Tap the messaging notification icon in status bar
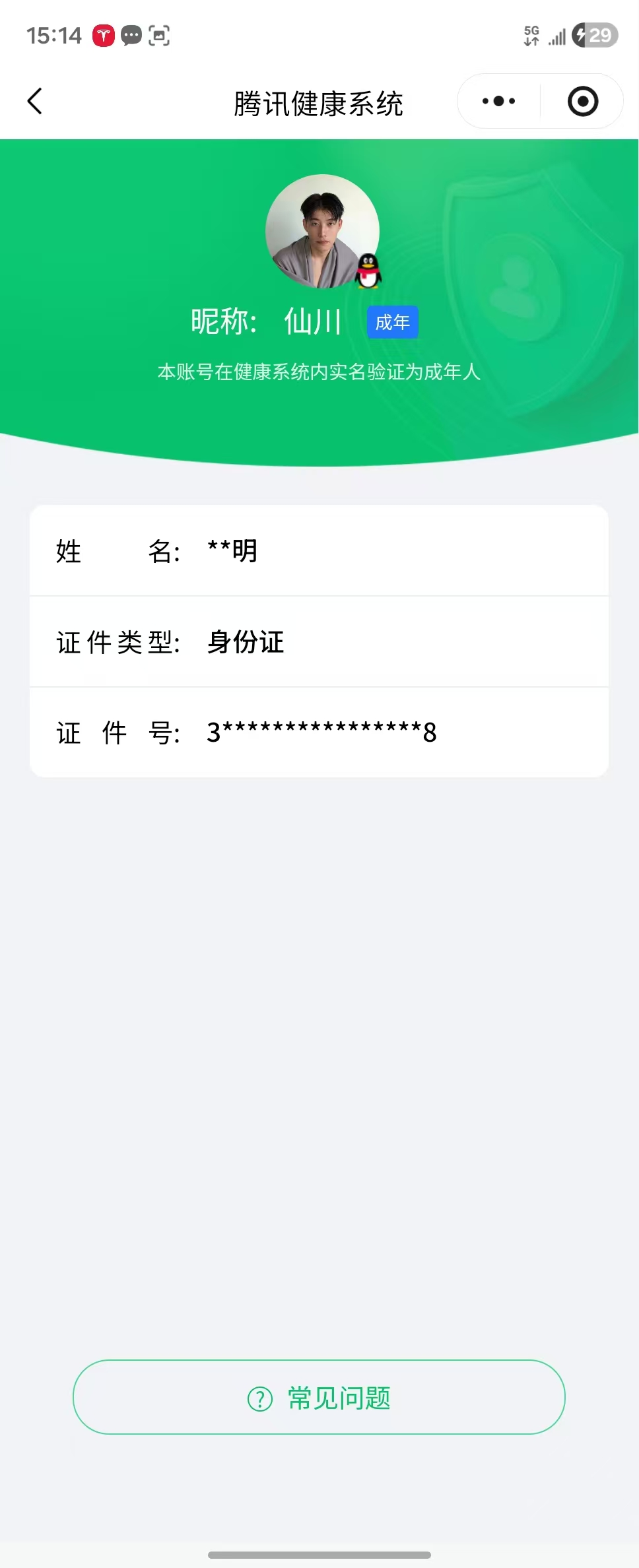 click(131, 36)
